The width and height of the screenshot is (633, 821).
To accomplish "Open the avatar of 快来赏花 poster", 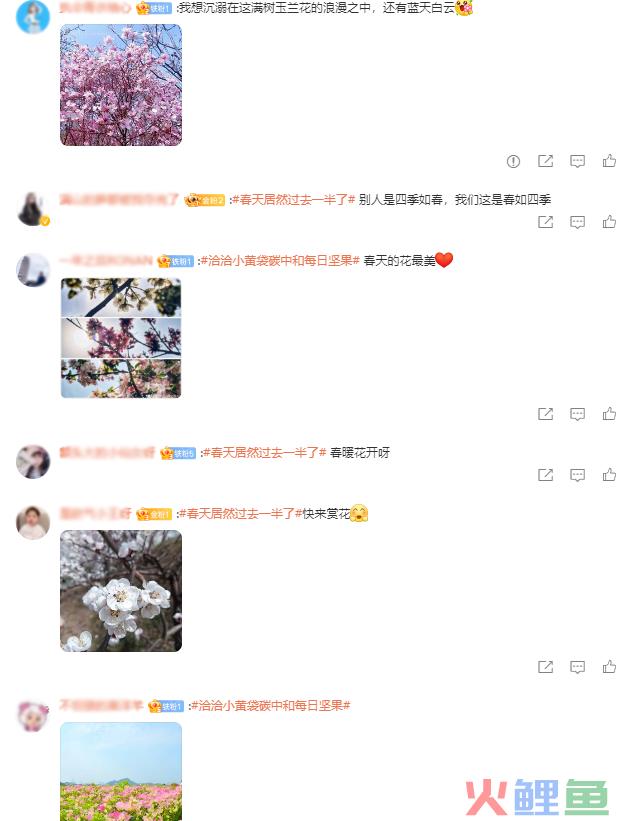I will (x=33, y=522).
